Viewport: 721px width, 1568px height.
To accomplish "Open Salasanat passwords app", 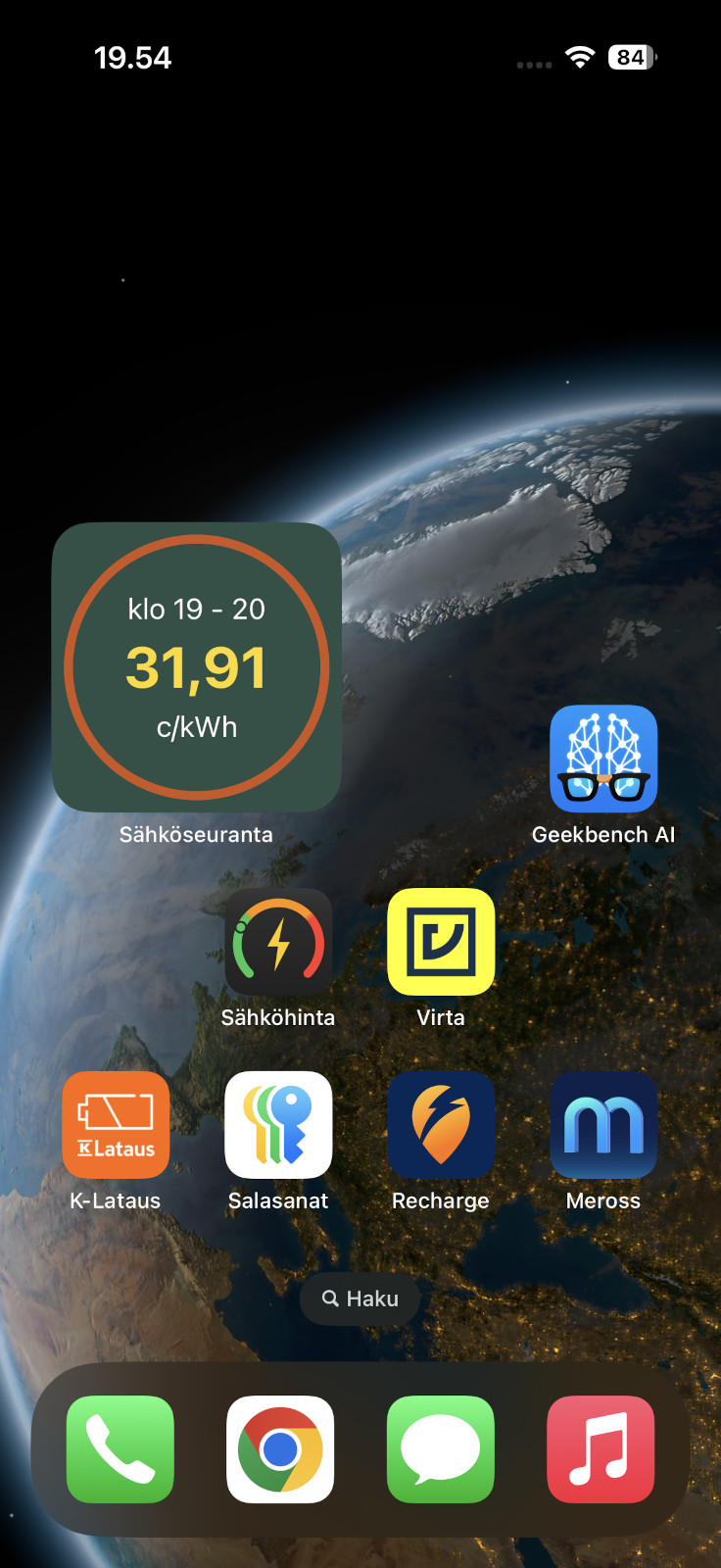I will [x=278, y=1125].
